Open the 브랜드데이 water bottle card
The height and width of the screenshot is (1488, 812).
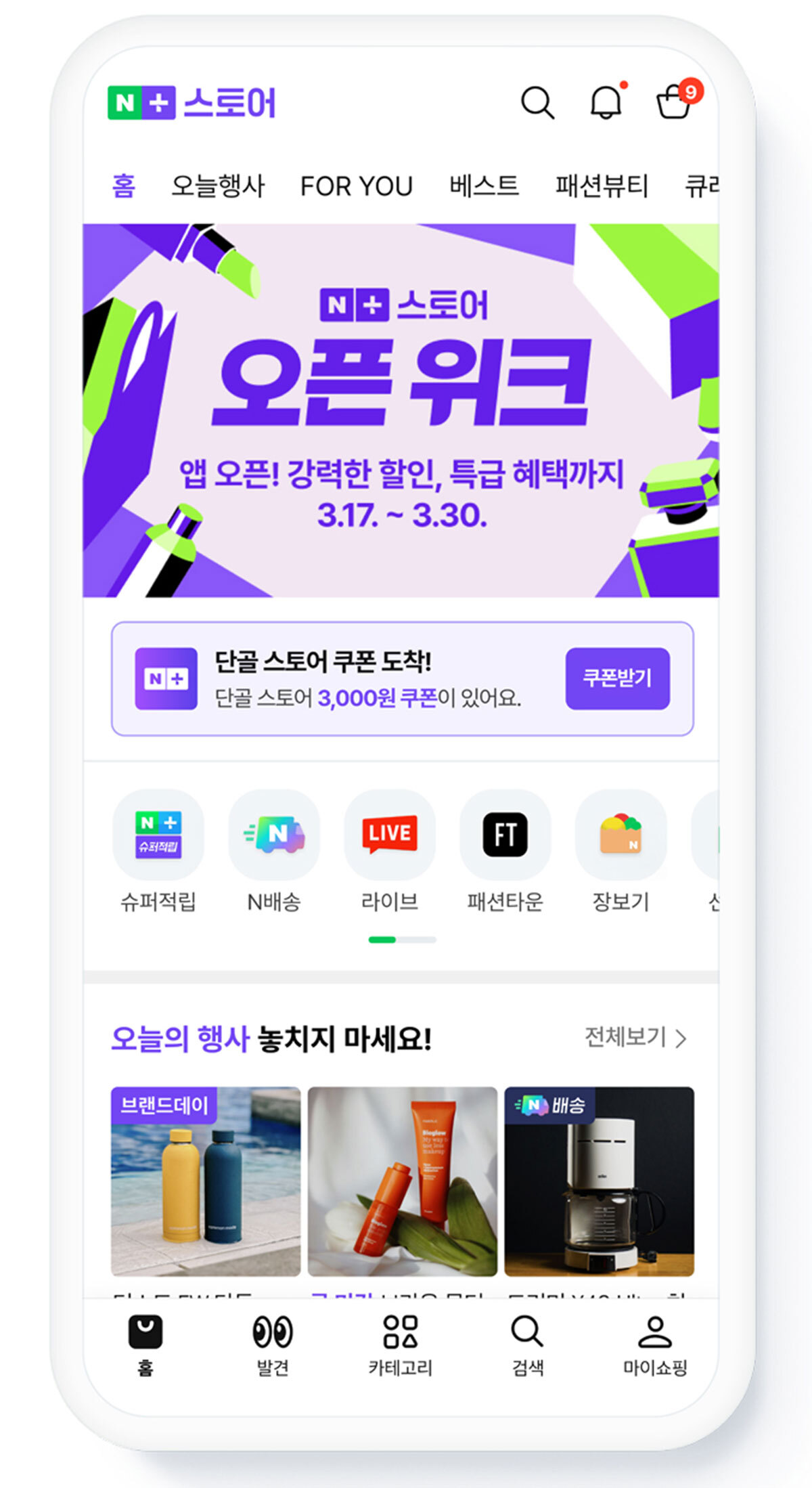(x=206, y=1181)
